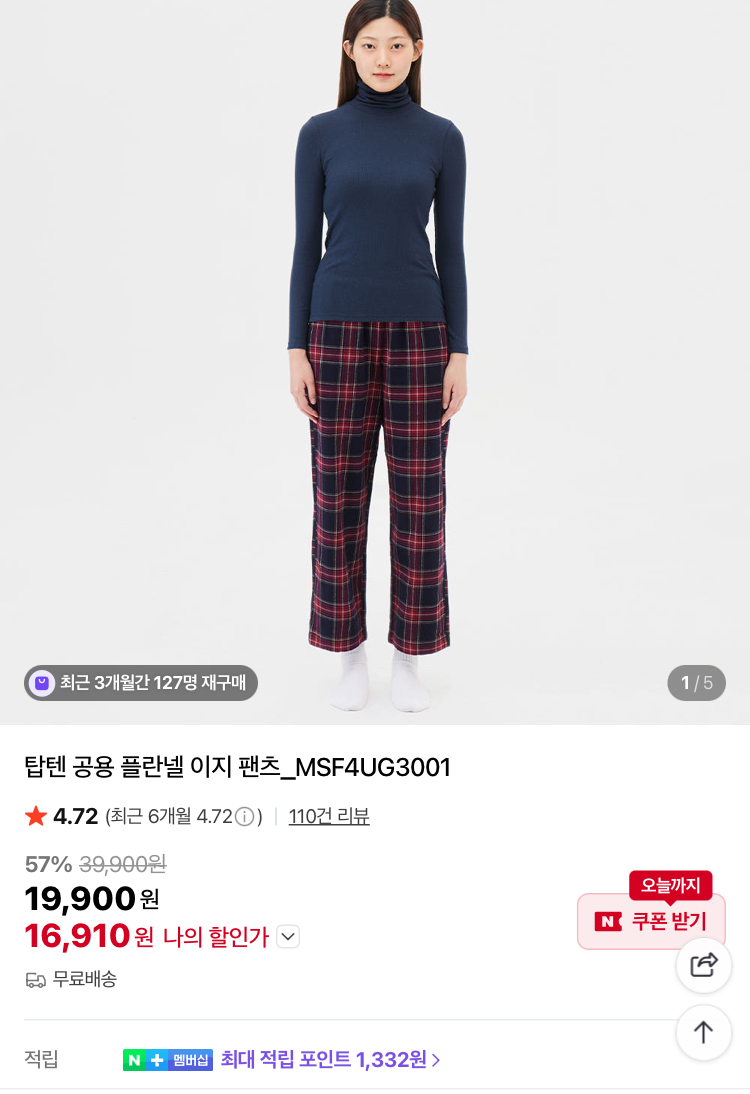Expand 나의 할인가 discount details
Screen dimensions: 750x1094
(288, 937)
